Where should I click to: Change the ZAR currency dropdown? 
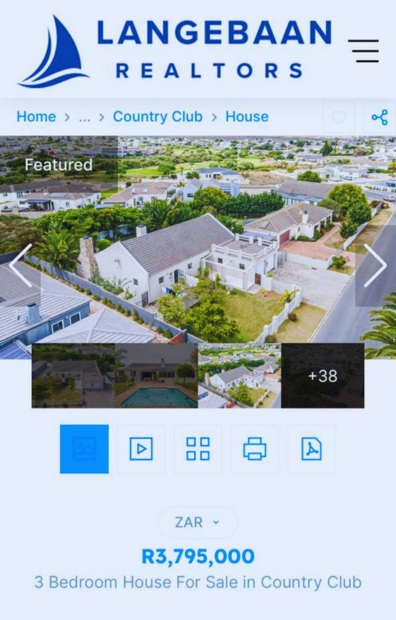[198, 522]
